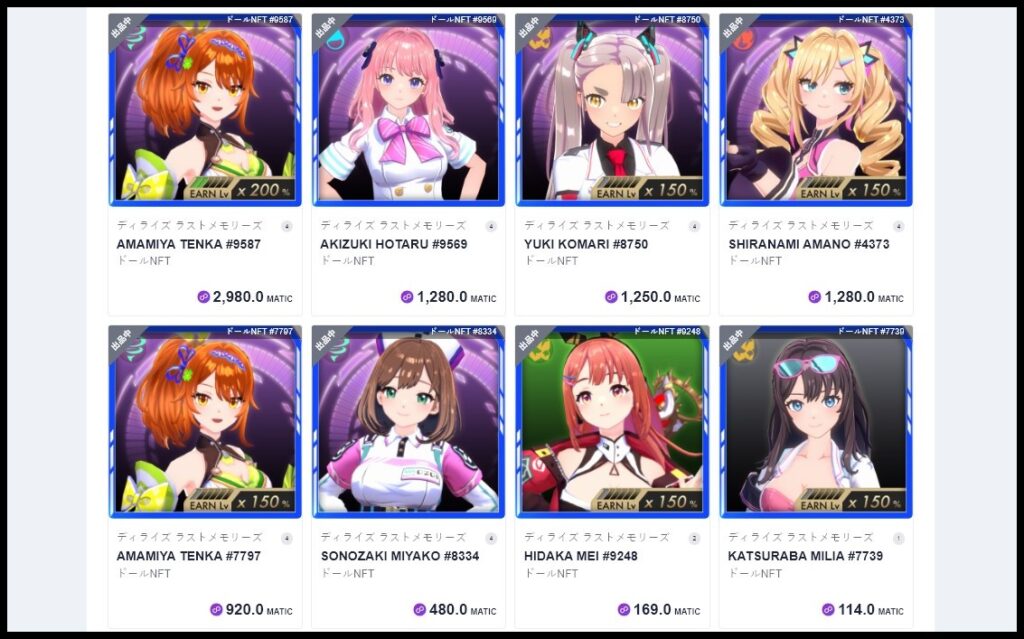Open AMAMIYA TENKA #7797 listing
Screen dimensions: 1024x639
204,422
